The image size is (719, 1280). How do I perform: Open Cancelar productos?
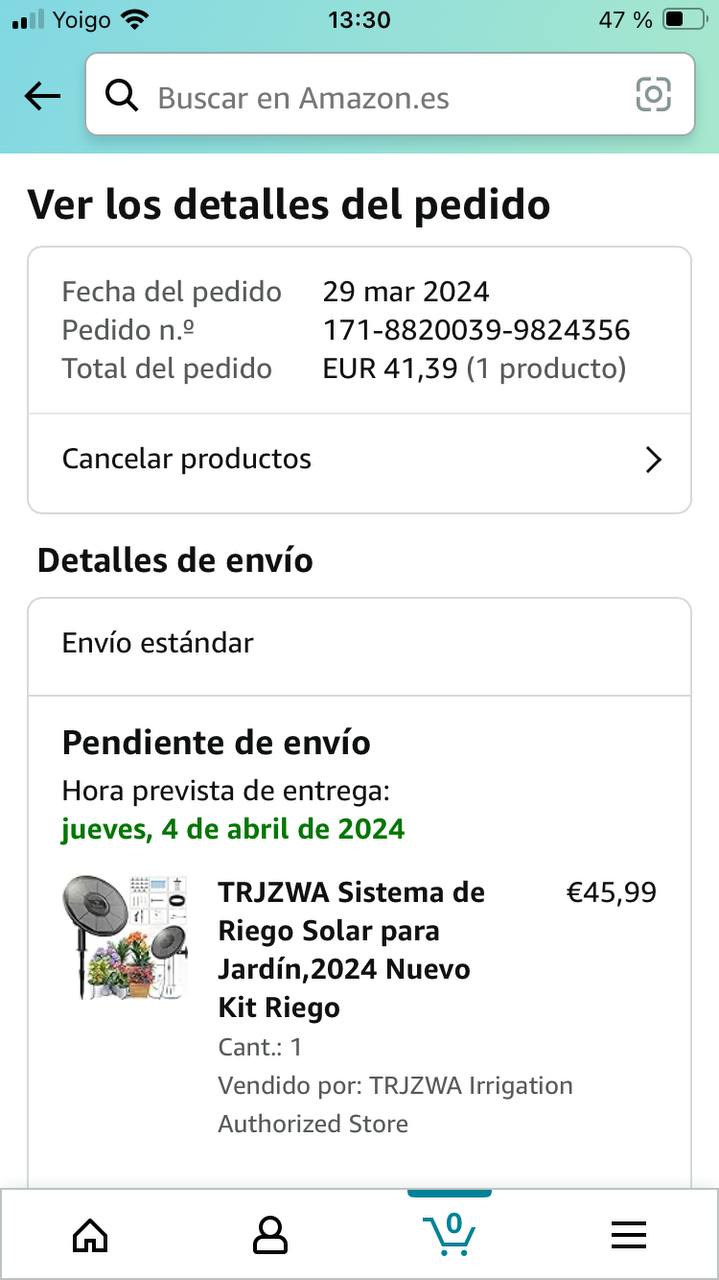(359, 459)
